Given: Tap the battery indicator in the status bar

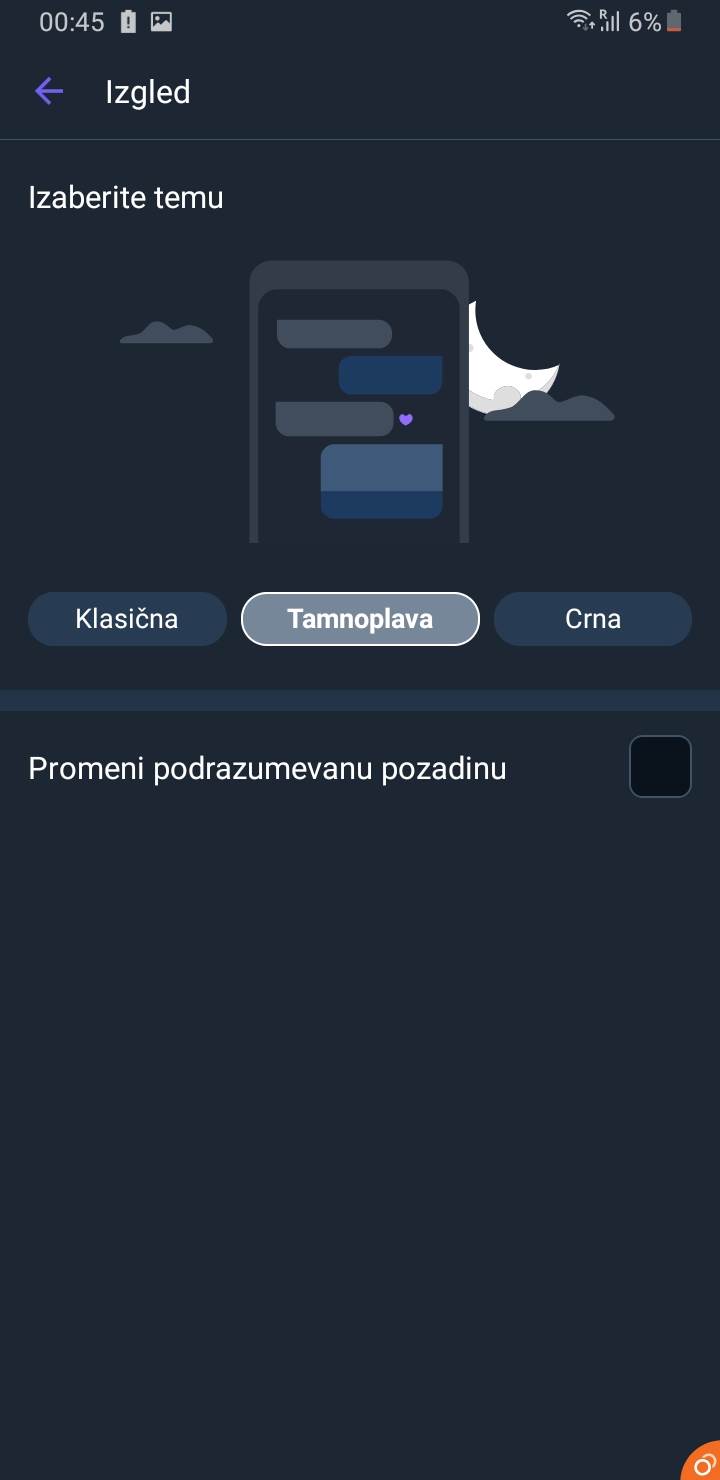Looking at the screenshot, I should point(668,21).
